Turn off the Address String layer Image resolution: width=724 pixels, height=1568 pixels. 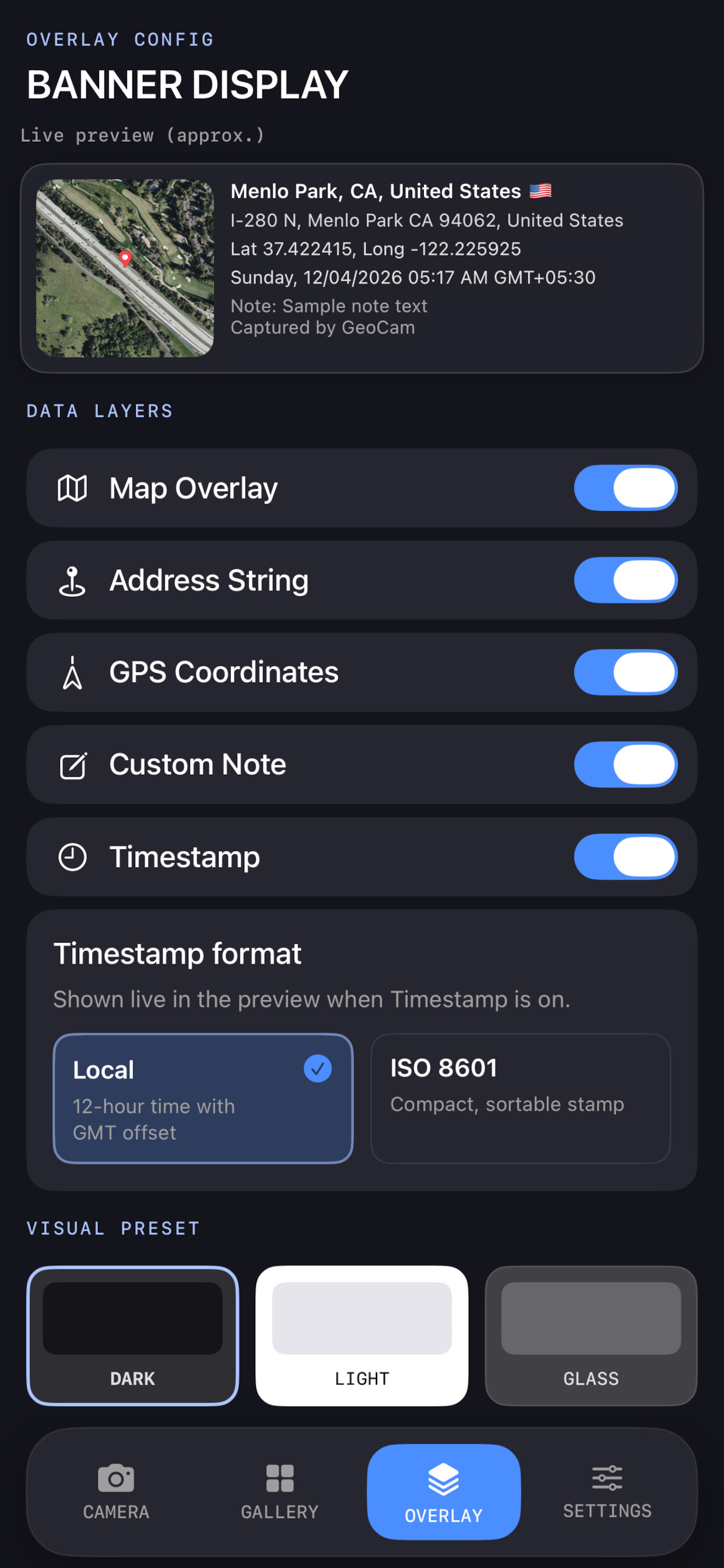point(625,580)
